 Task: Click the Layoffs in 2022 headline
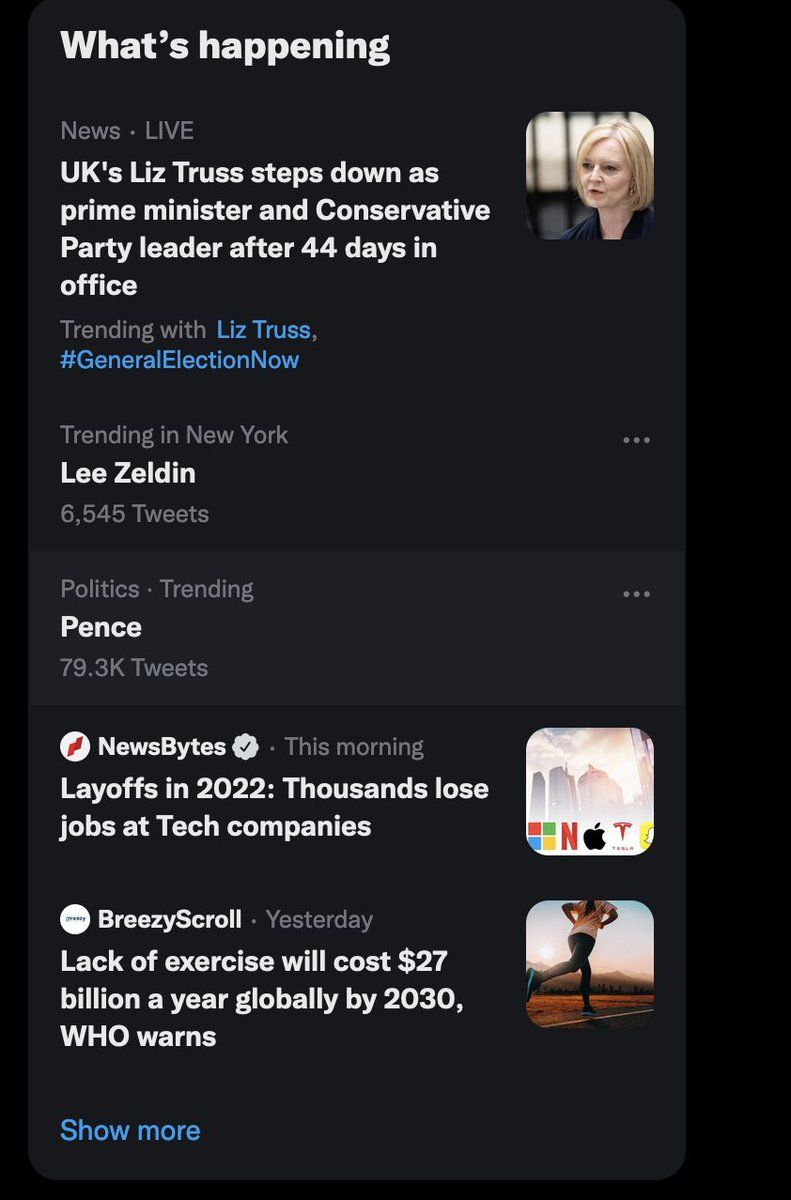[274, 810]
